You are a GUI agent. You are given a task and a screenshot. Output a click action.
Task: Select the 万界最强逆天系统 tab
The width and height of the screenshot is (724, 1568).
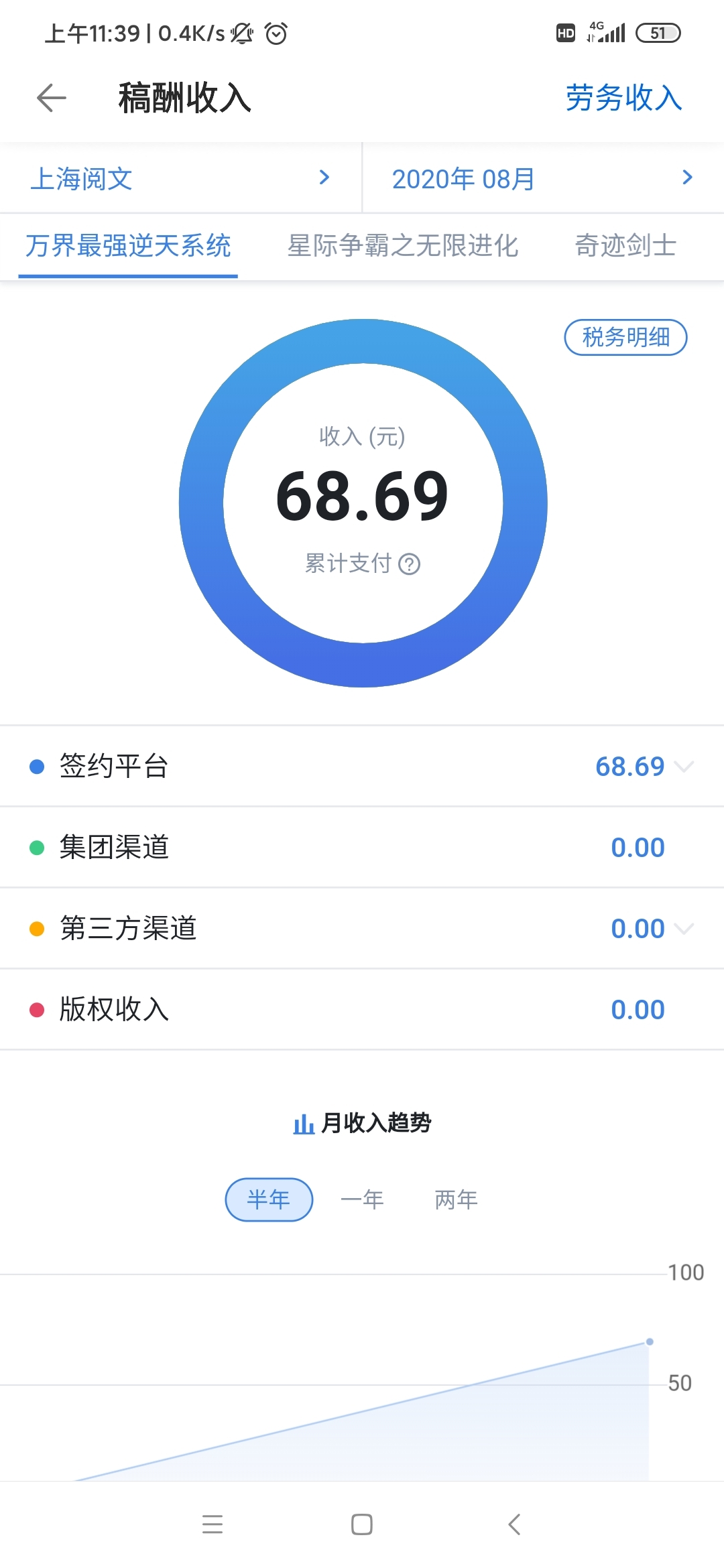128,245
